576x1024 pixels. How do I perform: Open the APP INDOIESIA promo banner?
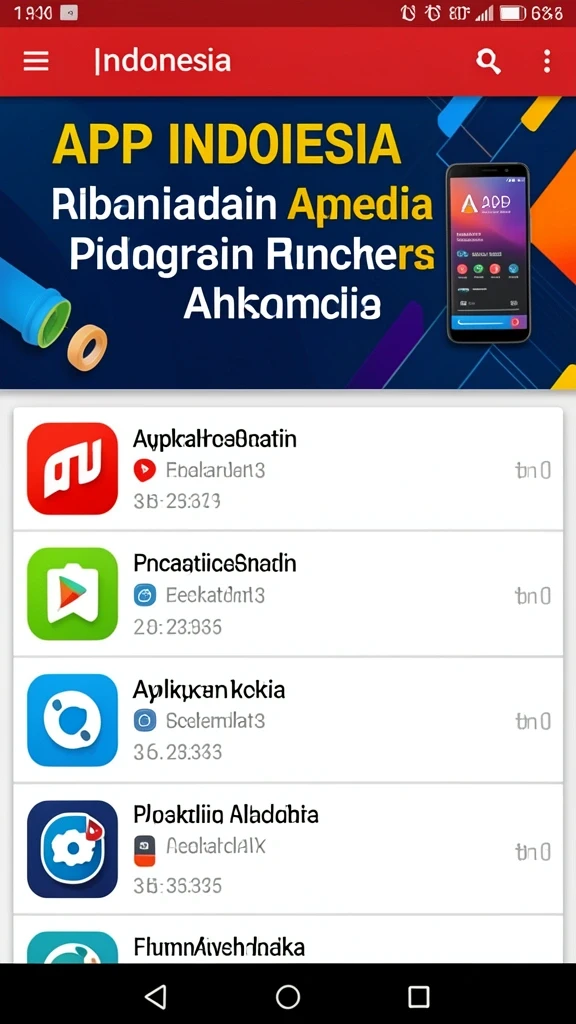tap(288, 242)
